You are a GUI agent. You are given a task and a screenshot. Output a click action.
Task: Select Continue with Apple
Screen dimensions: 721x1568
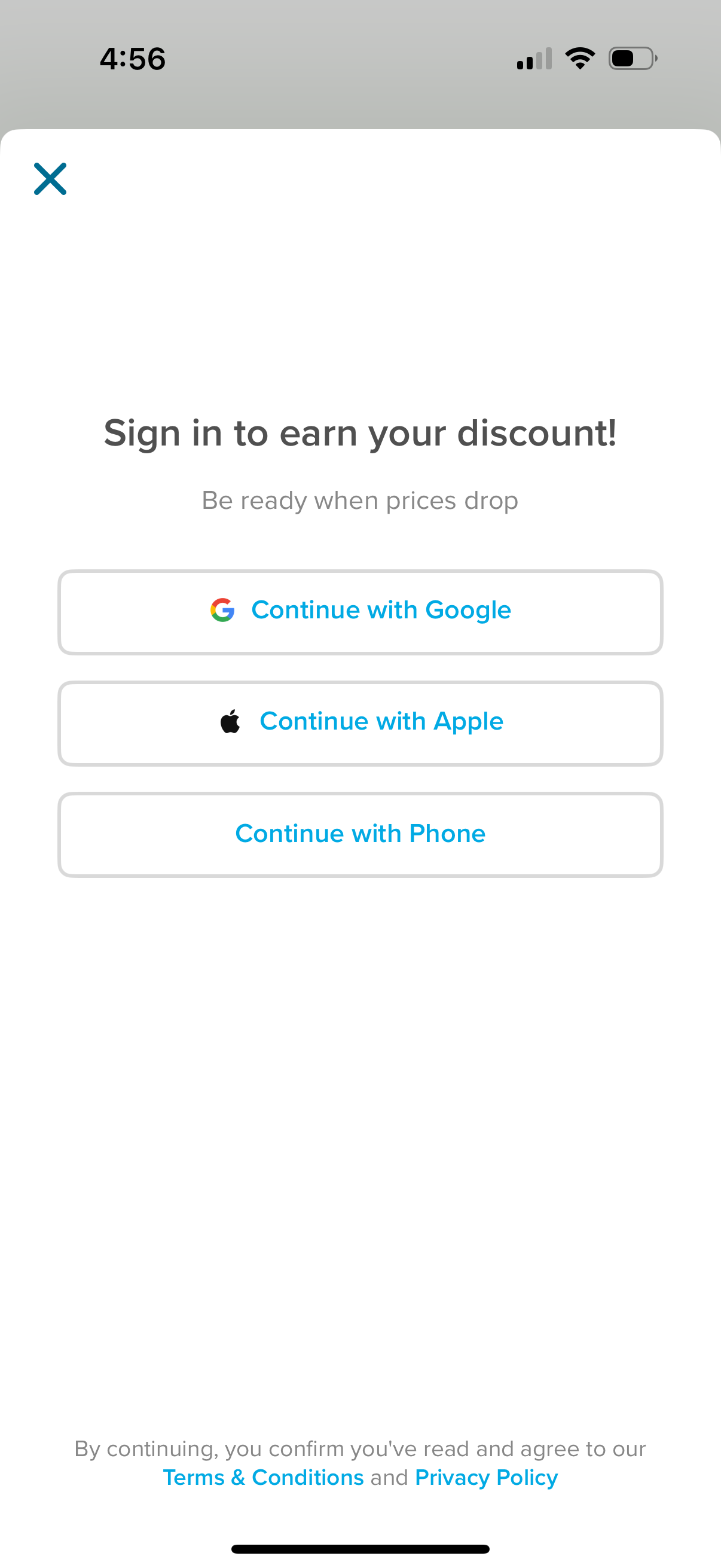click(360, 722)
